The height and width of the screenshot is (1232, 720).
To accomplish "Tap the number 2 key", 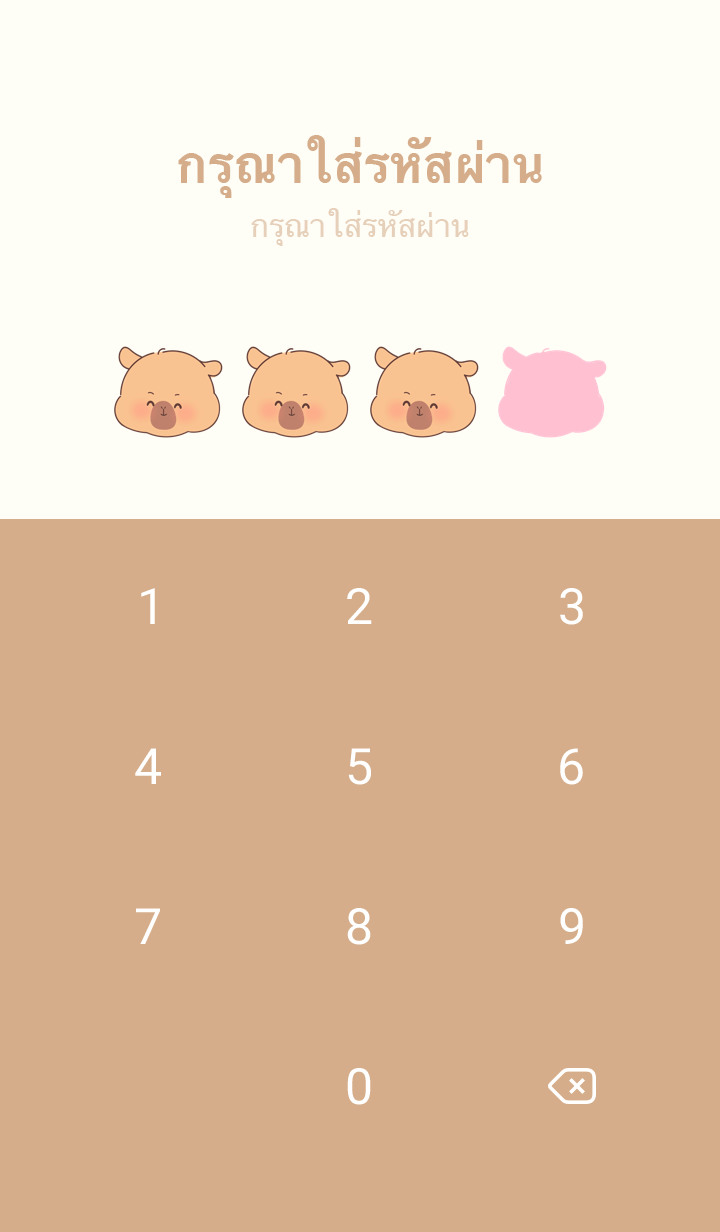I will (x=359, y=607).
